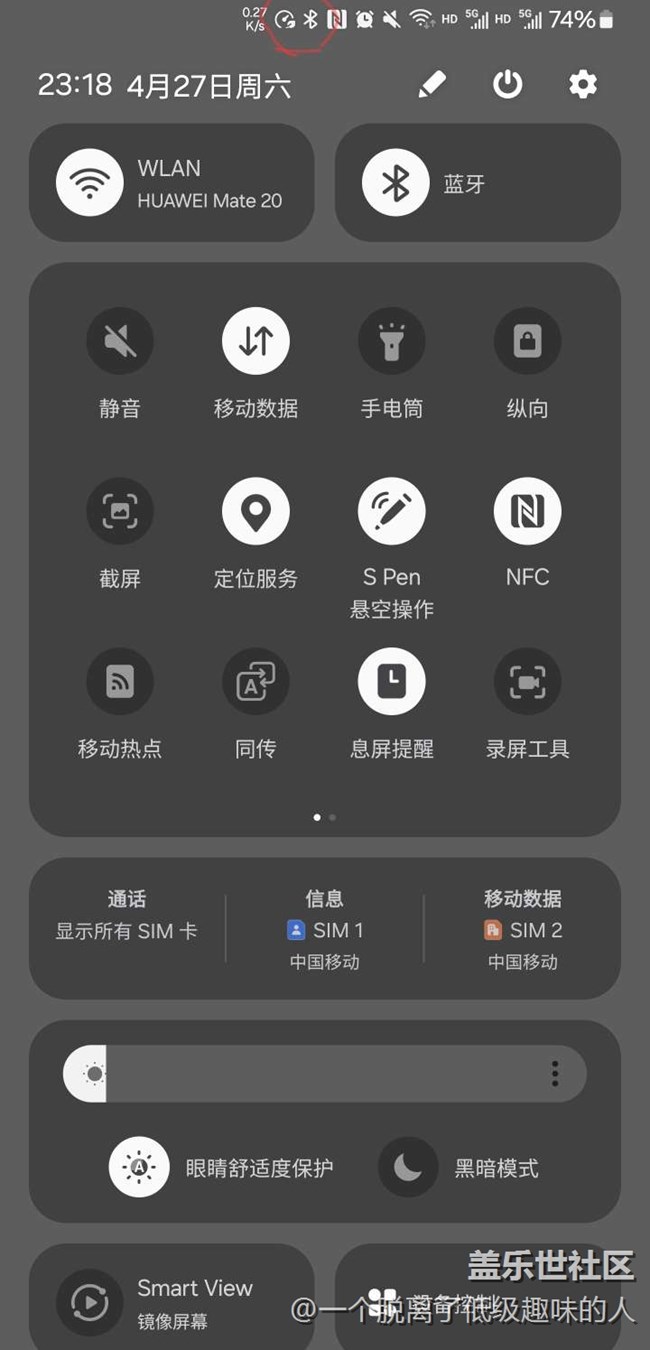Toggle the 纵向 rotation lock

click(527, 342)
